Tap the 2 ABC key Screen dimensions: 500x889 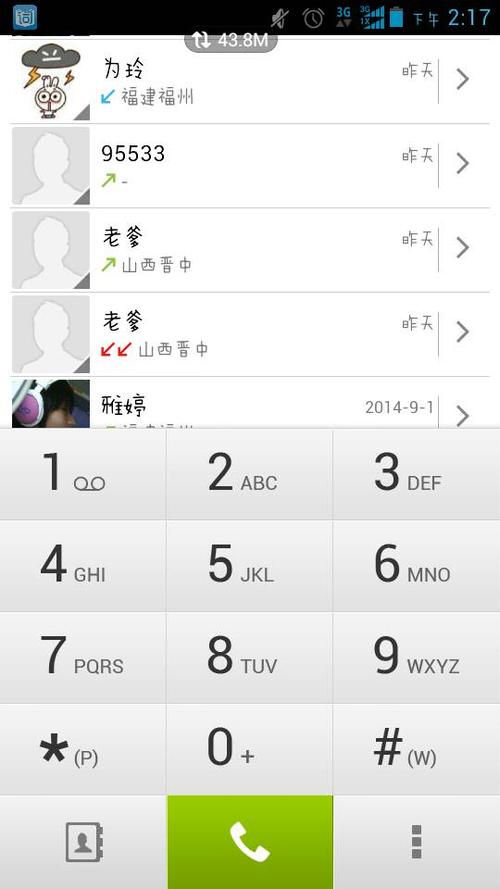tap(249, 474)
